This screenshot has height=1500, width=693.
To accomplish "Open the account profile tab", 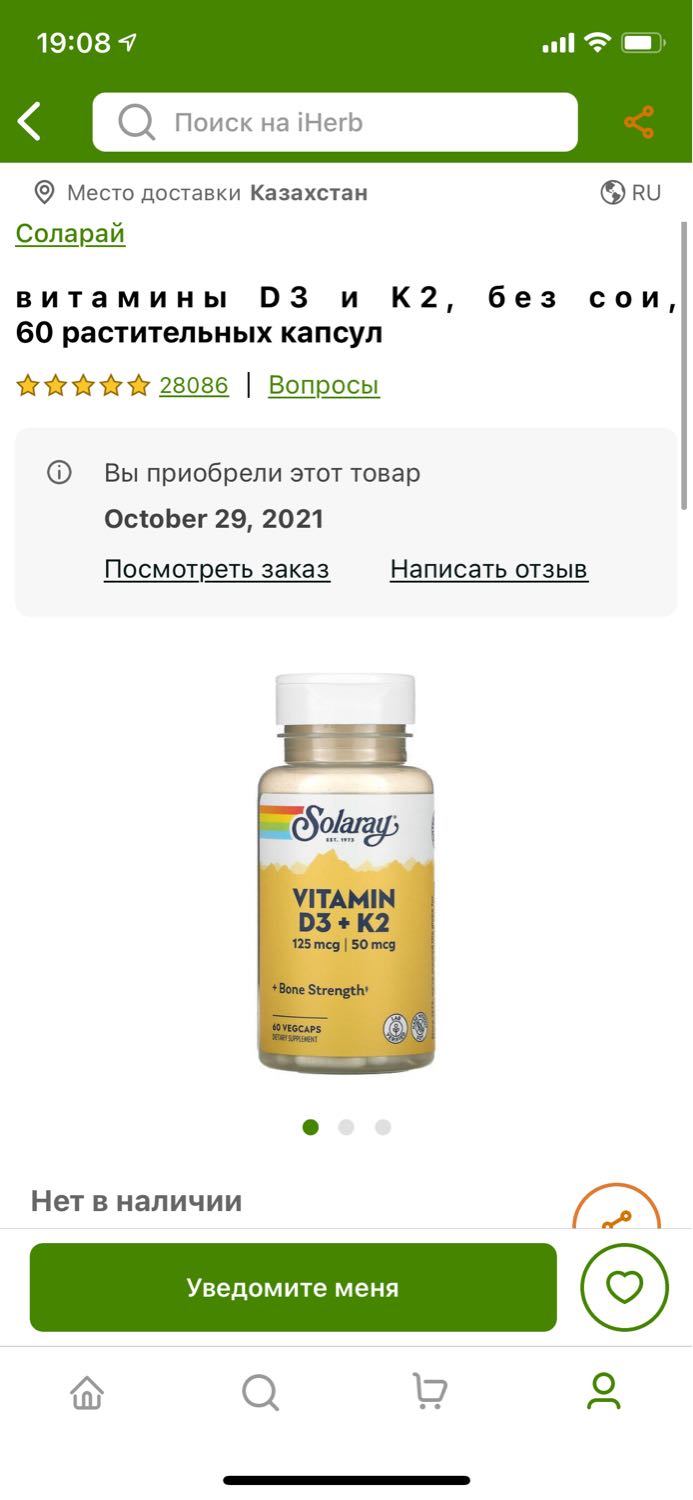I will [604, 1391].
